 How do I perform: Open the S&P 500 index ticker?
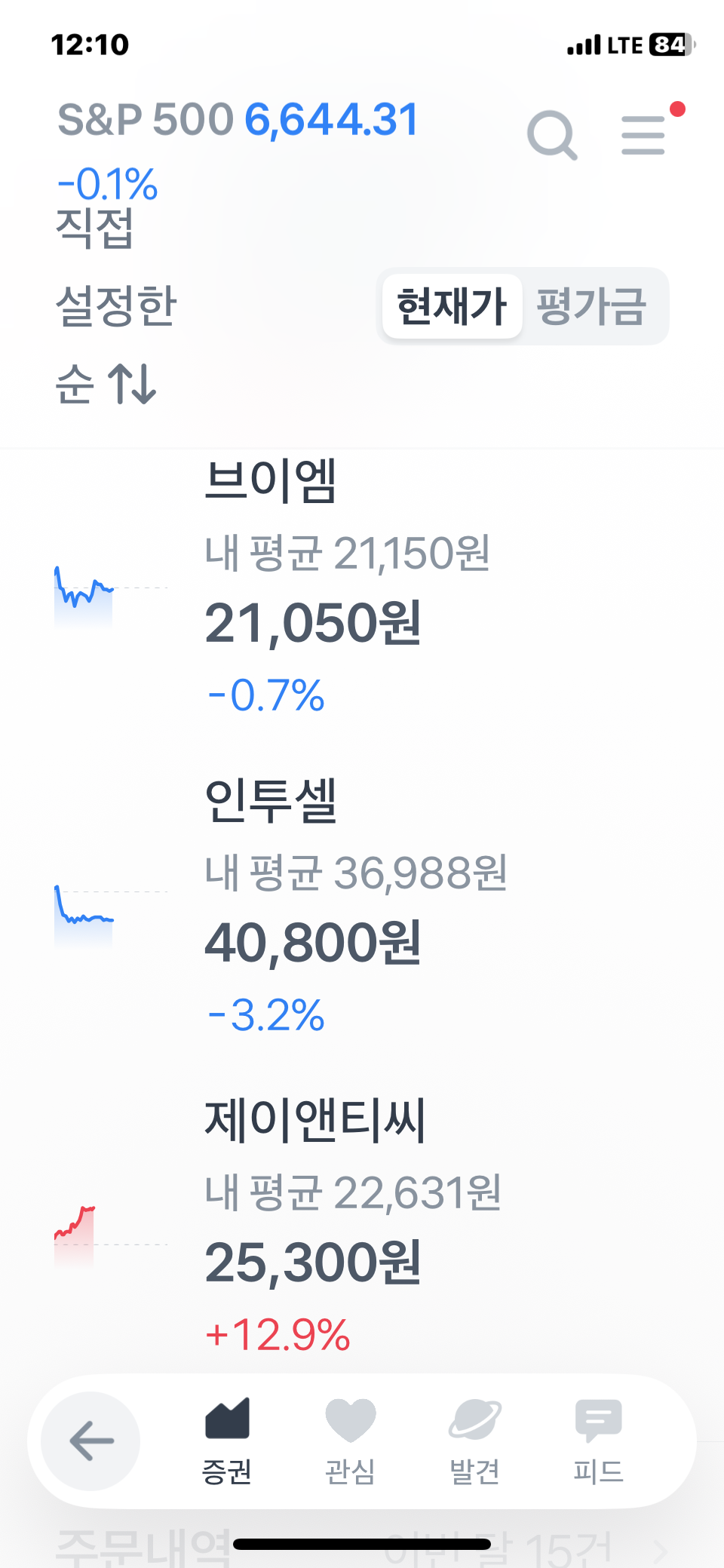tap(238, 121)
